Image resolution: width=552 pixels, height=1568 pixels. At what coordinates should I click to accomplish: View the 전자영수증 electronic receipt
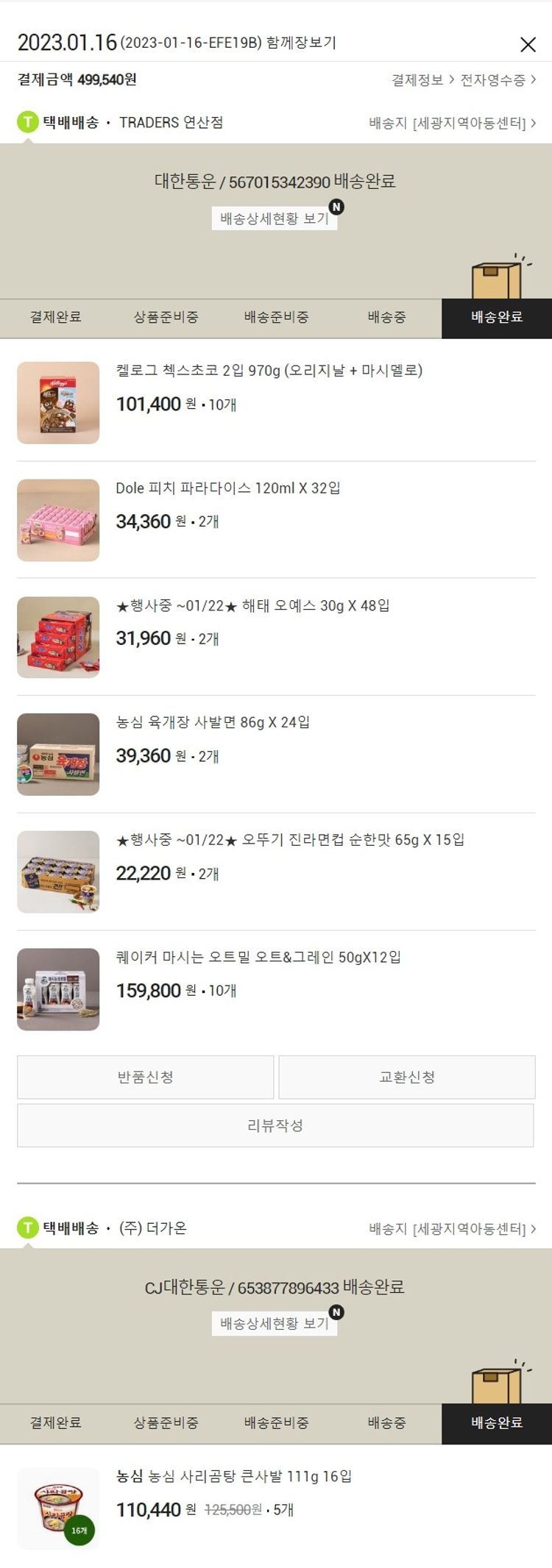[x=498, y=80]
